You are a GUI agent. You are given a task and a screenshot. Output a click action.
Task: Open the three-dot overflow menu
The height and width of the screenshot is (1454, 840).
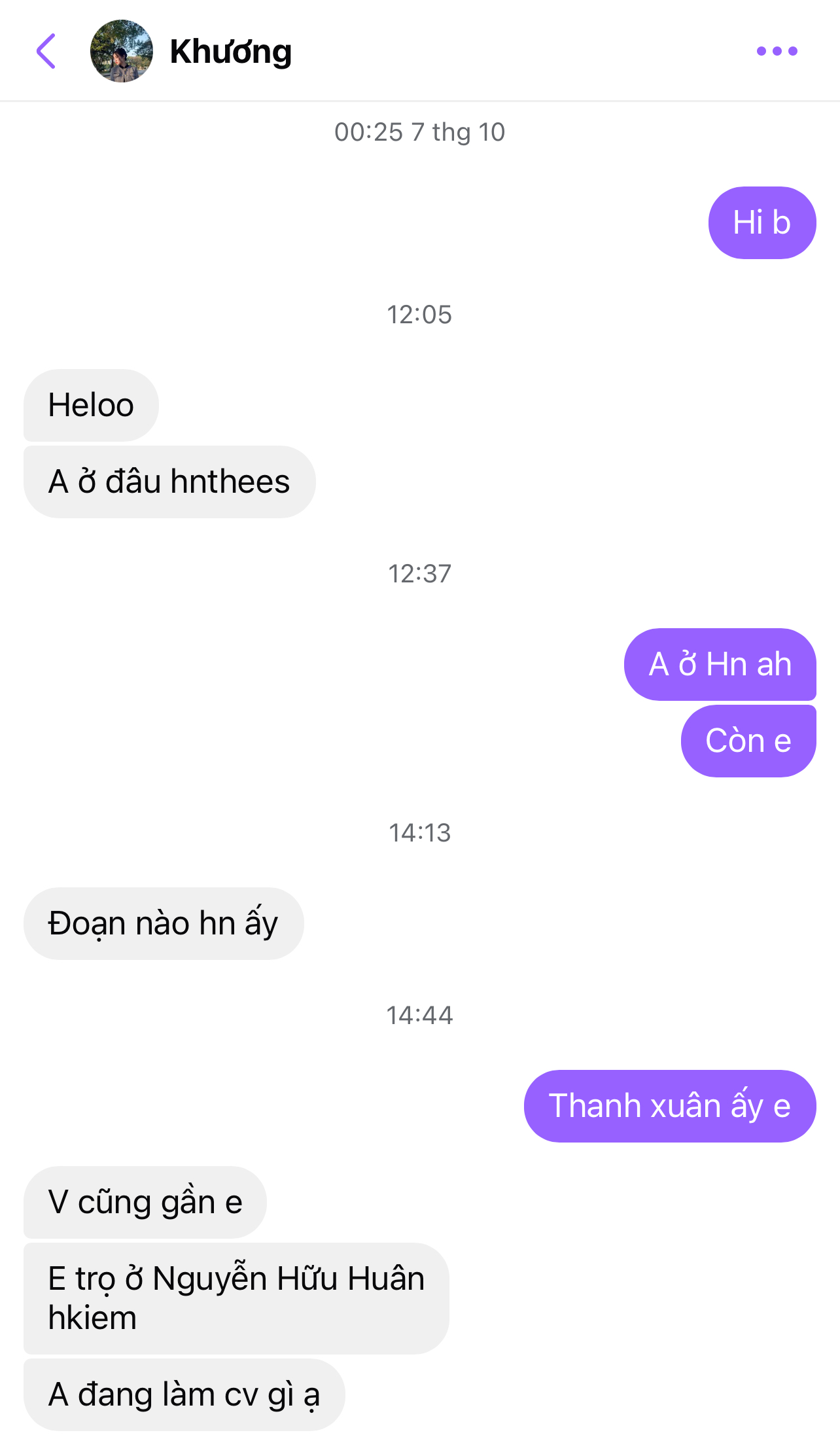[x=777, y=51]
